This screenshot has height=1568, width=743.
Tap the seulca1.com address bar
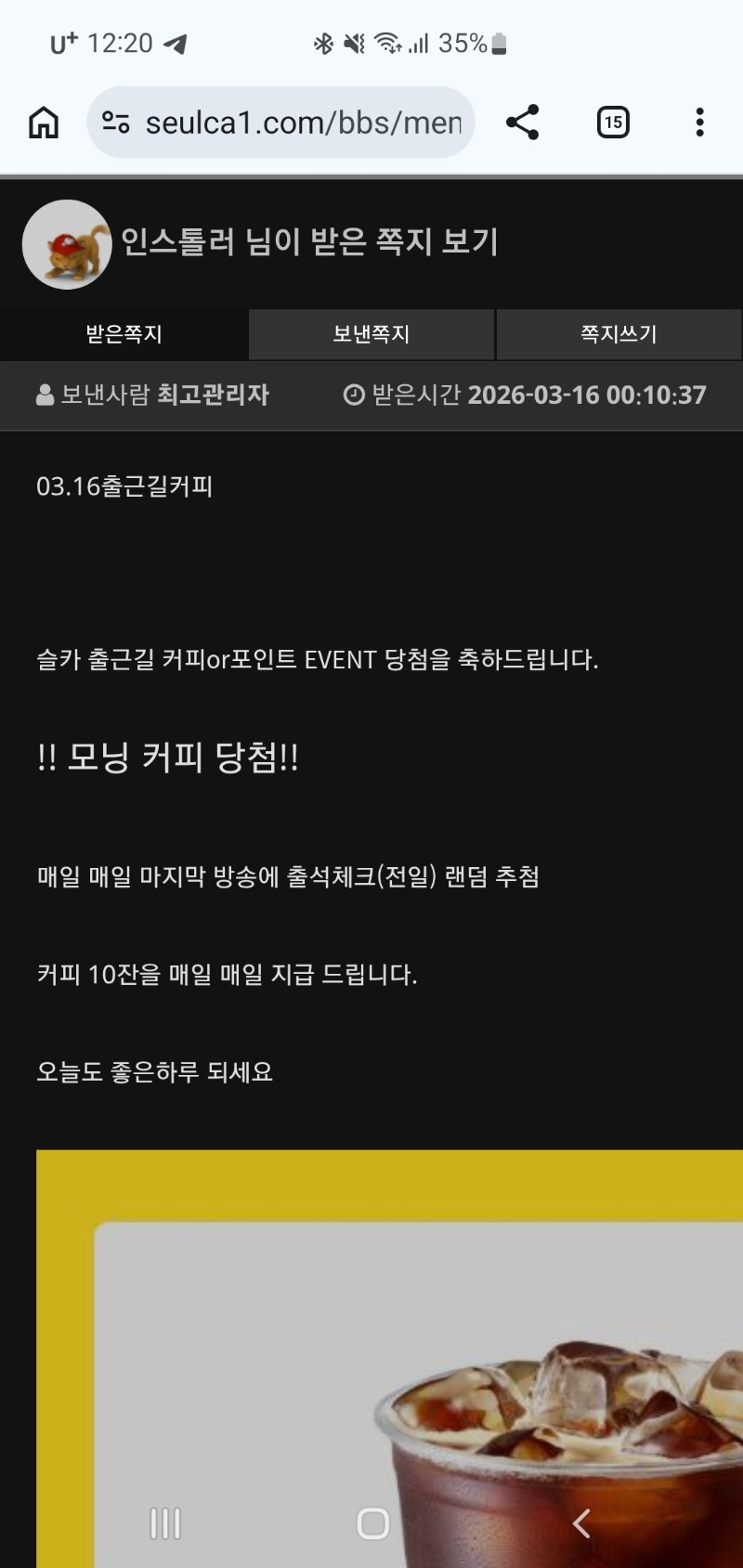pyautogui.click(x=302, y=123)
